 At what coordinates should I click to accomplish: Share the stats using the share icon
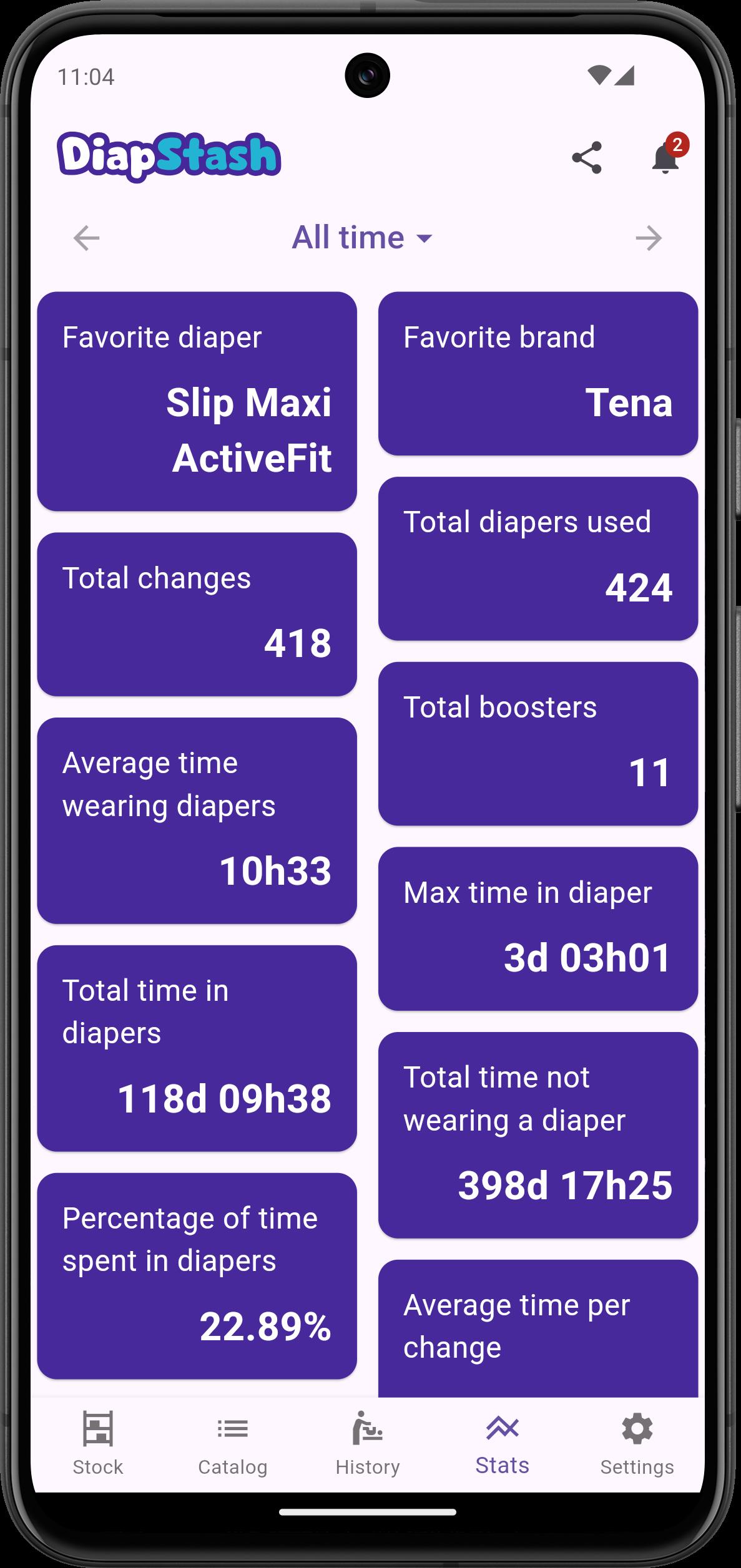coord(586,157)
